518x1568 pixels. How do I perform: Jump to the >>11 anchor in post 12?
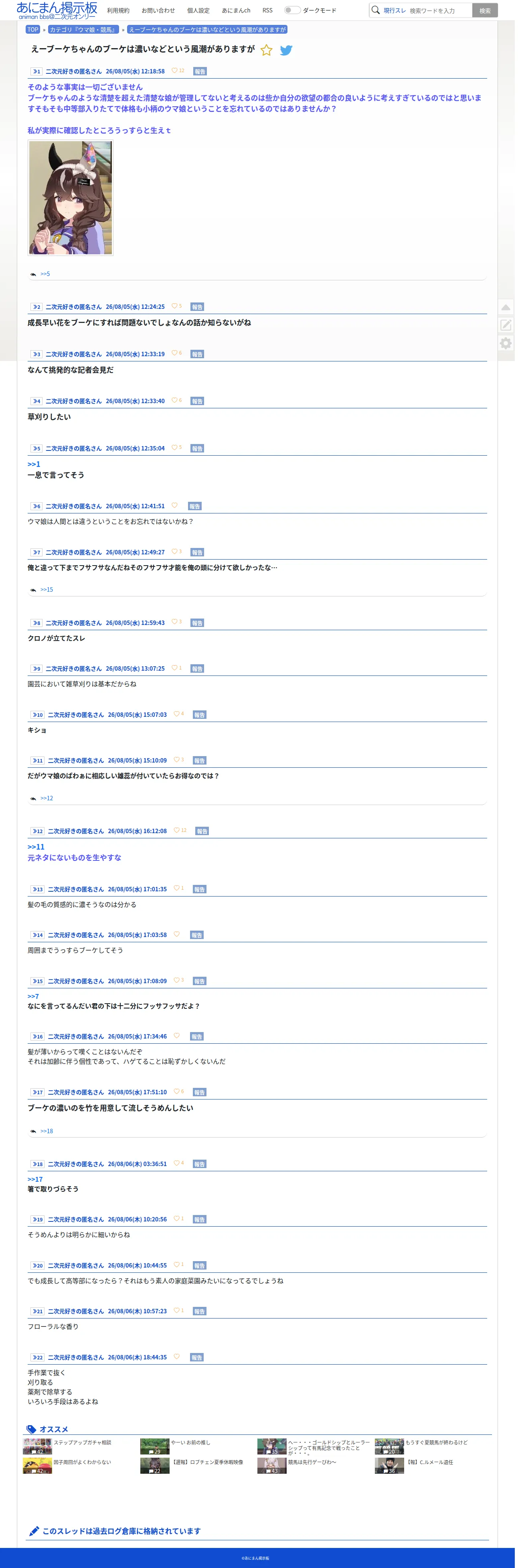click(x=36, y=847)
